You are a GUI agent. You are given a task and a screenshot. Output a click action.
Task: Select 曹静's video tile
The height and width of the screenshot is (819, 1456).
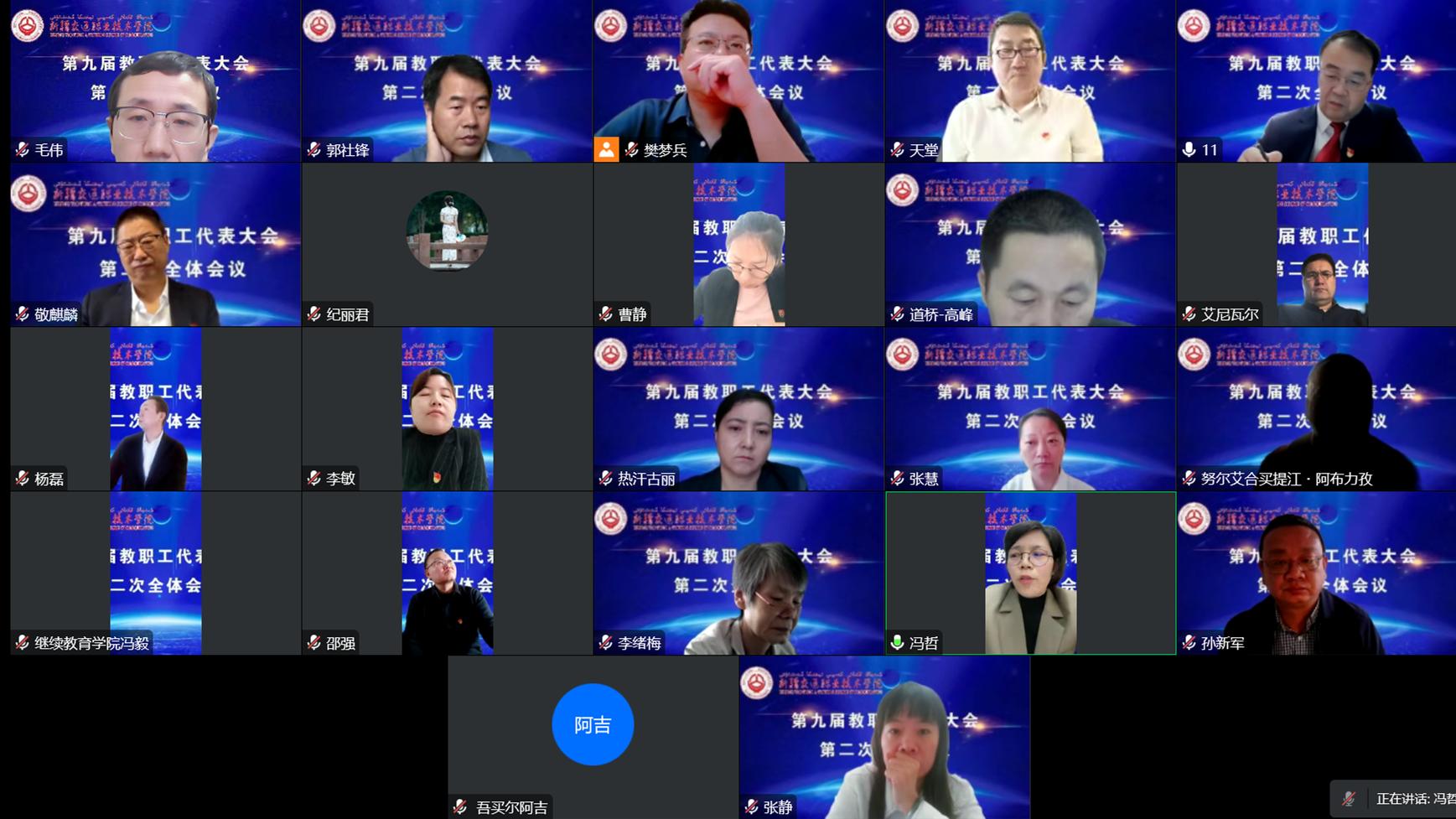[x=738, y=245]
